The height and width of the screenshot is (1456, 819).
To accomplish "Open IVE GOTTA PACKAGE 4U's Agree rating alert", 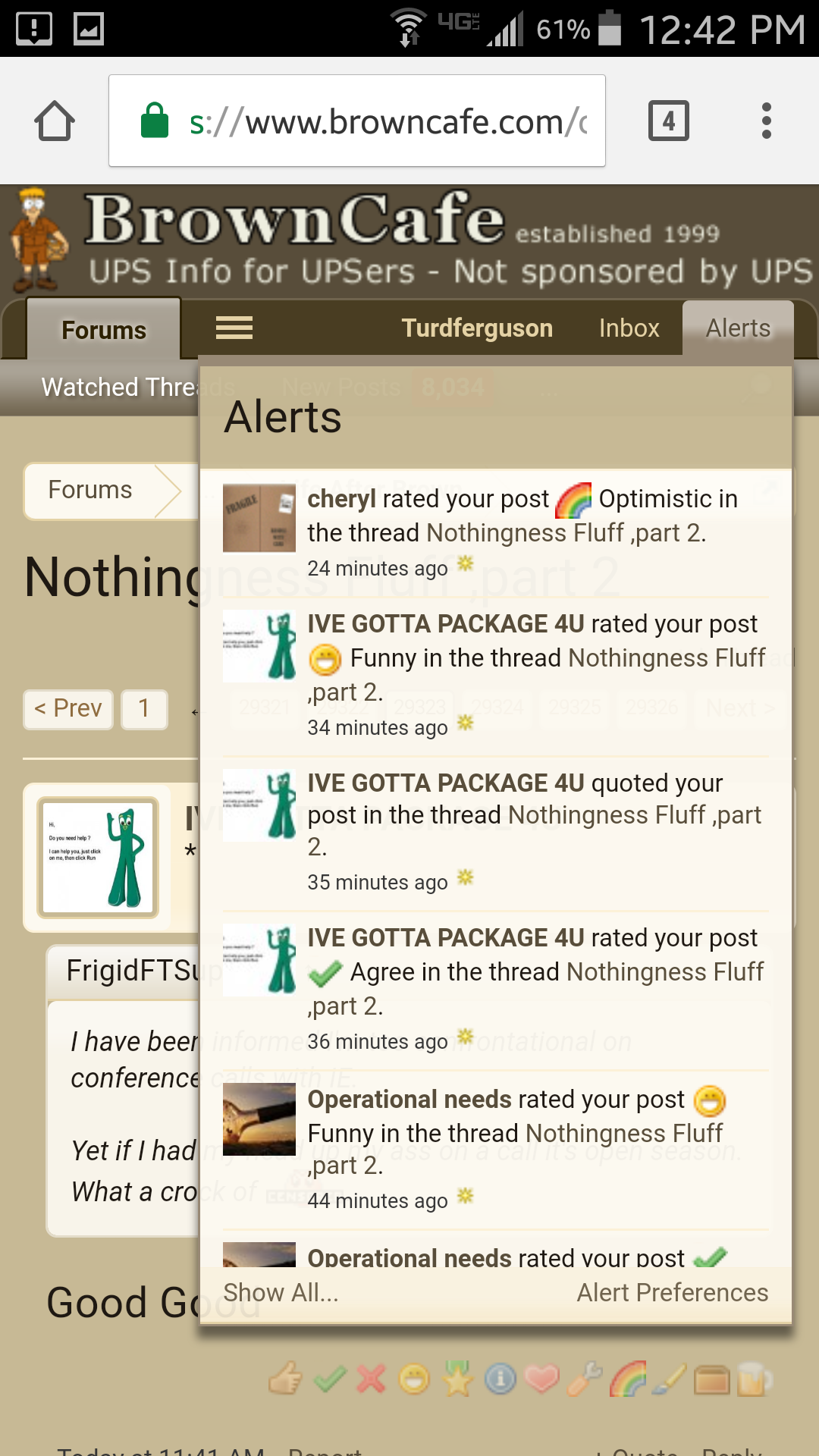I will coord(496,989).
